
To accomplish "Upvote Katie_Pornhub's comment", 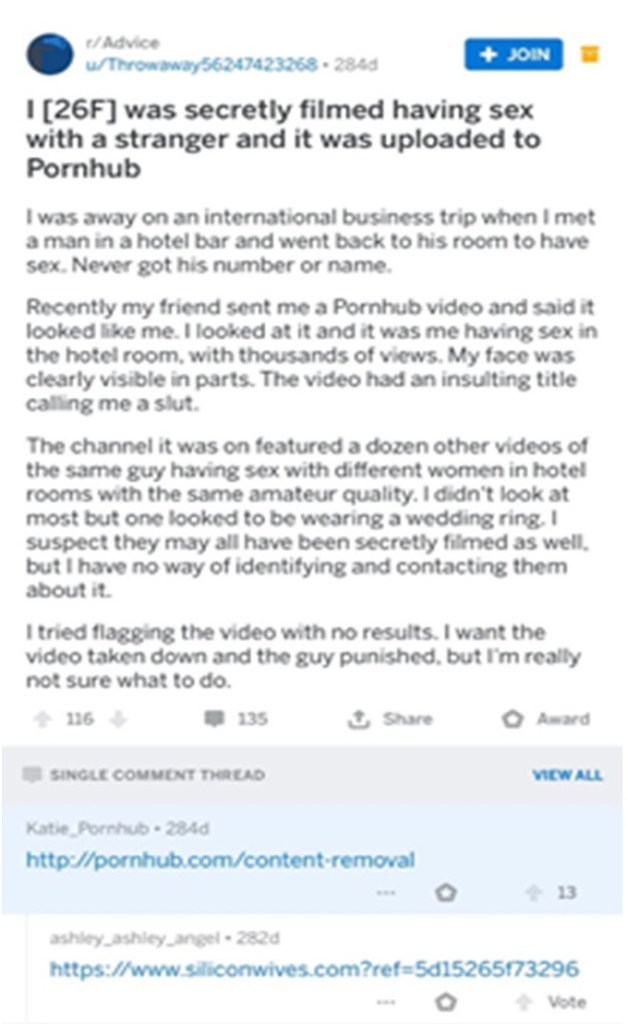I will click(534, 893).
